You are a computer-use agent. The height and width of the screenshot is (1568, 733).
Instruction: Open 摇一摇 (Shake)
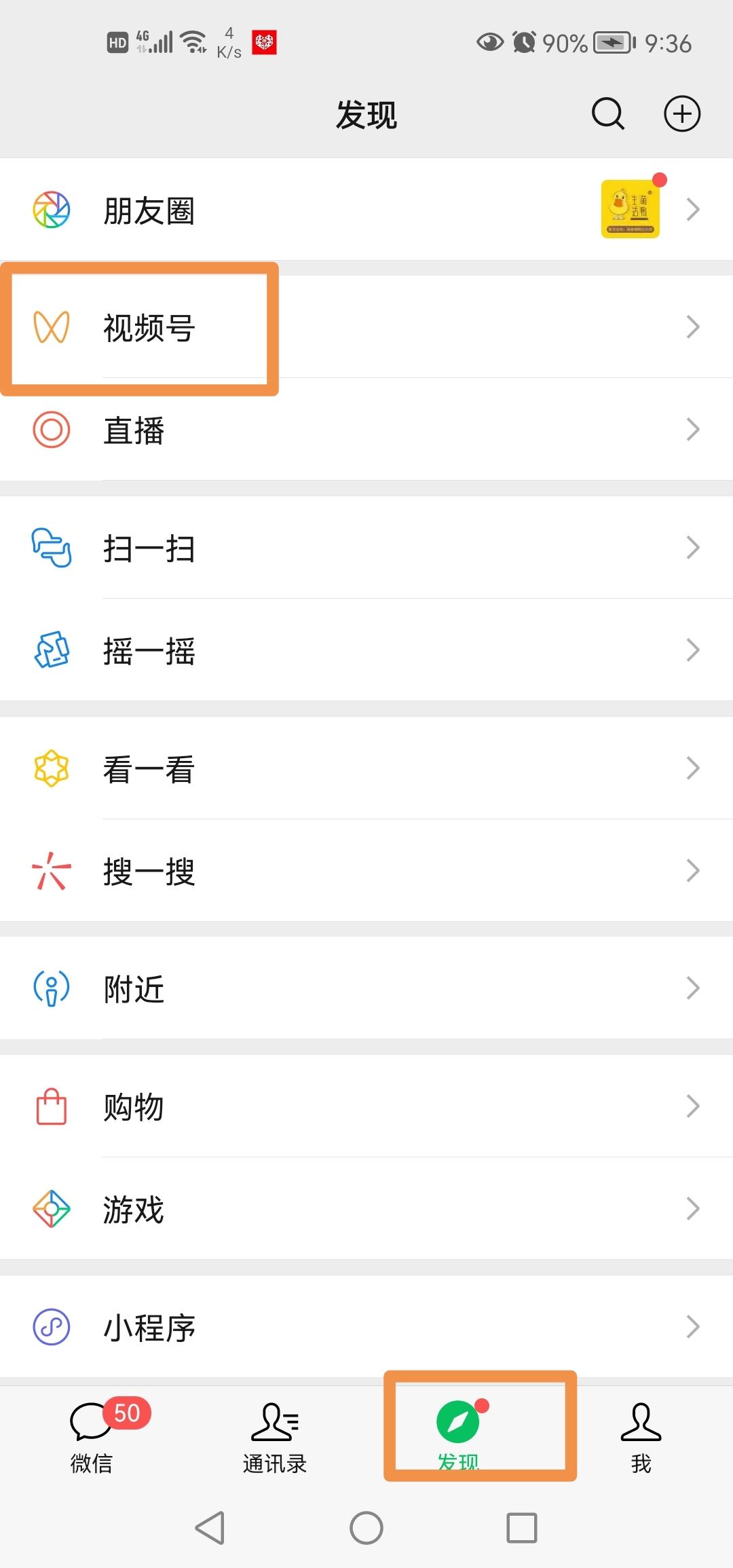[x=149, y=650]
